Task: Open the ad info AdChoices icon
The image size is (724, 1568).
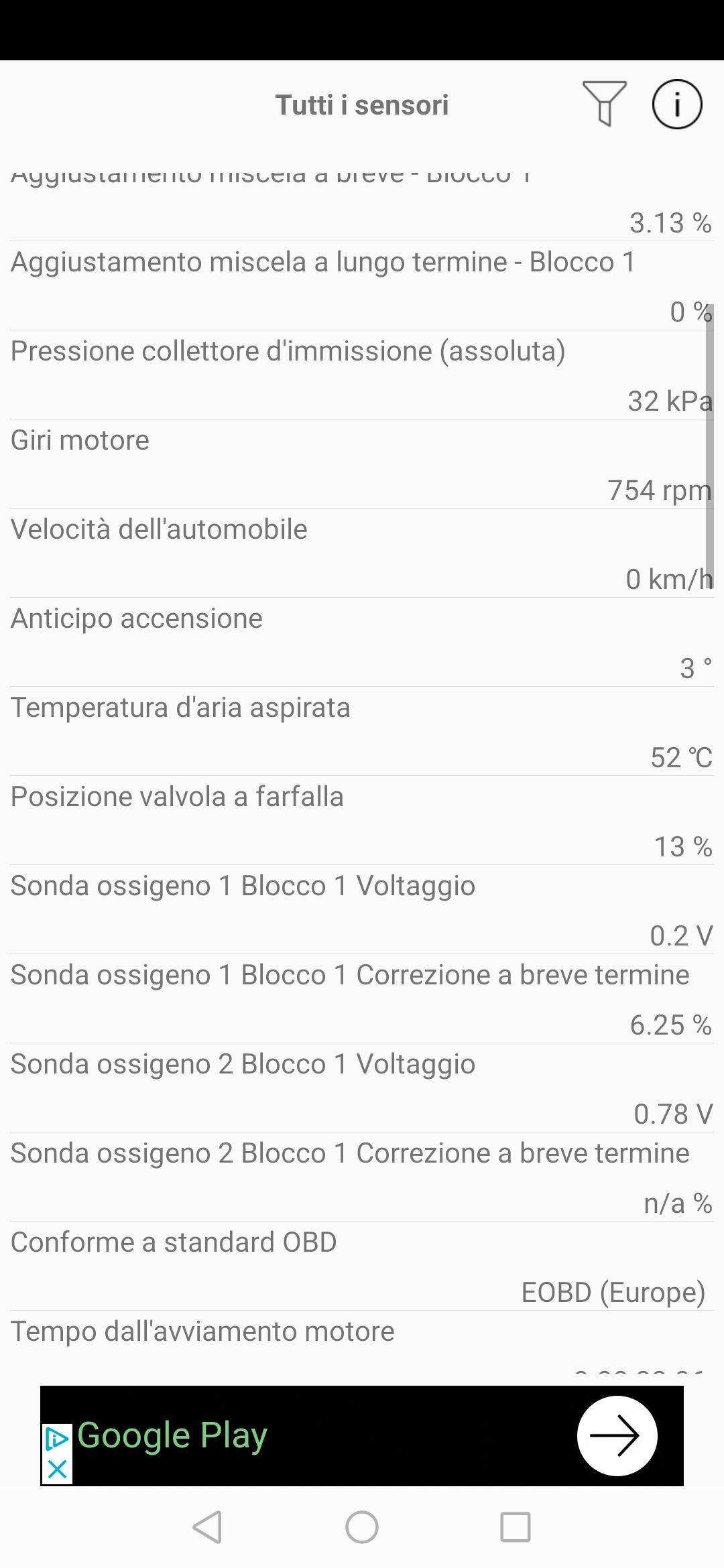Action: point(57,1439)
